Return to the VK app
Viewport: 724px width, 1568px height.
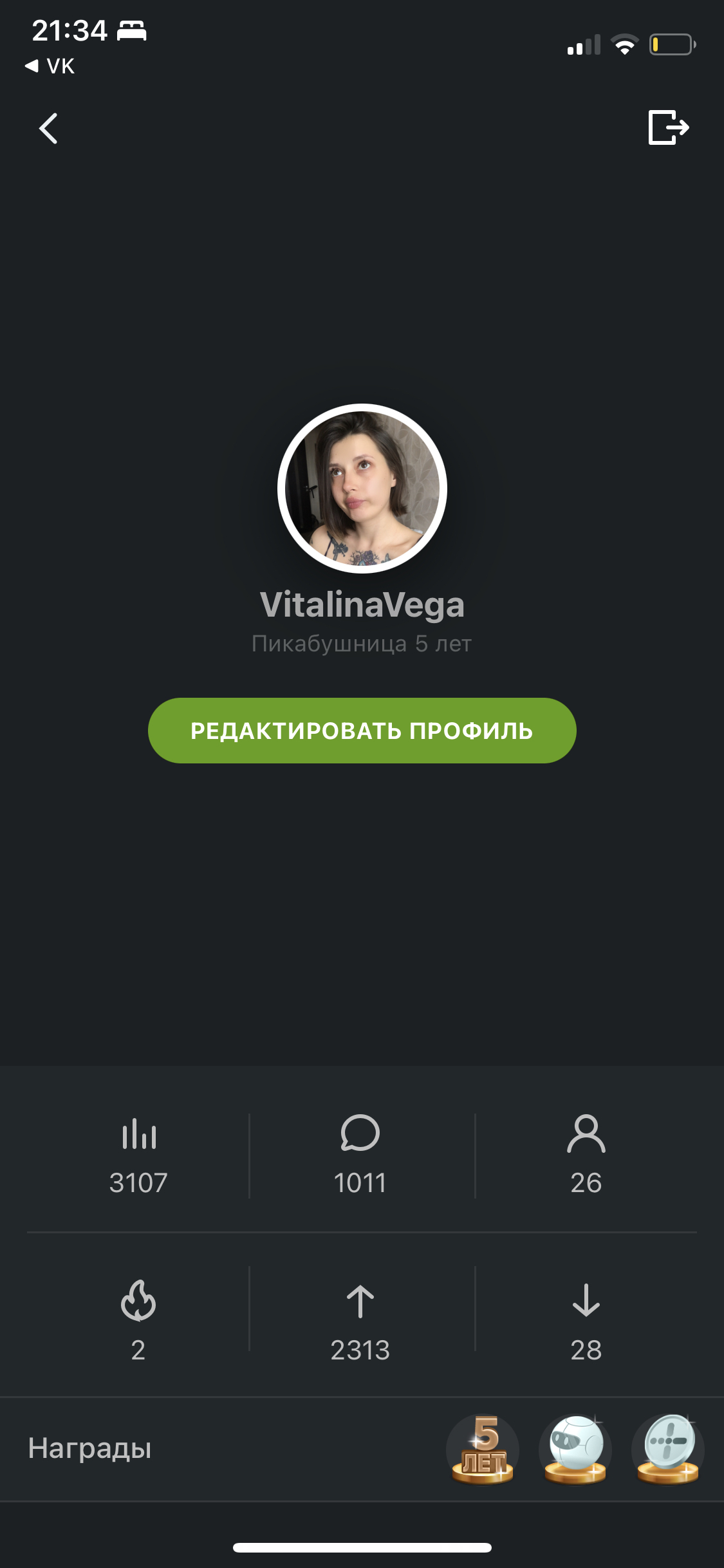click(x=50, y=66)
